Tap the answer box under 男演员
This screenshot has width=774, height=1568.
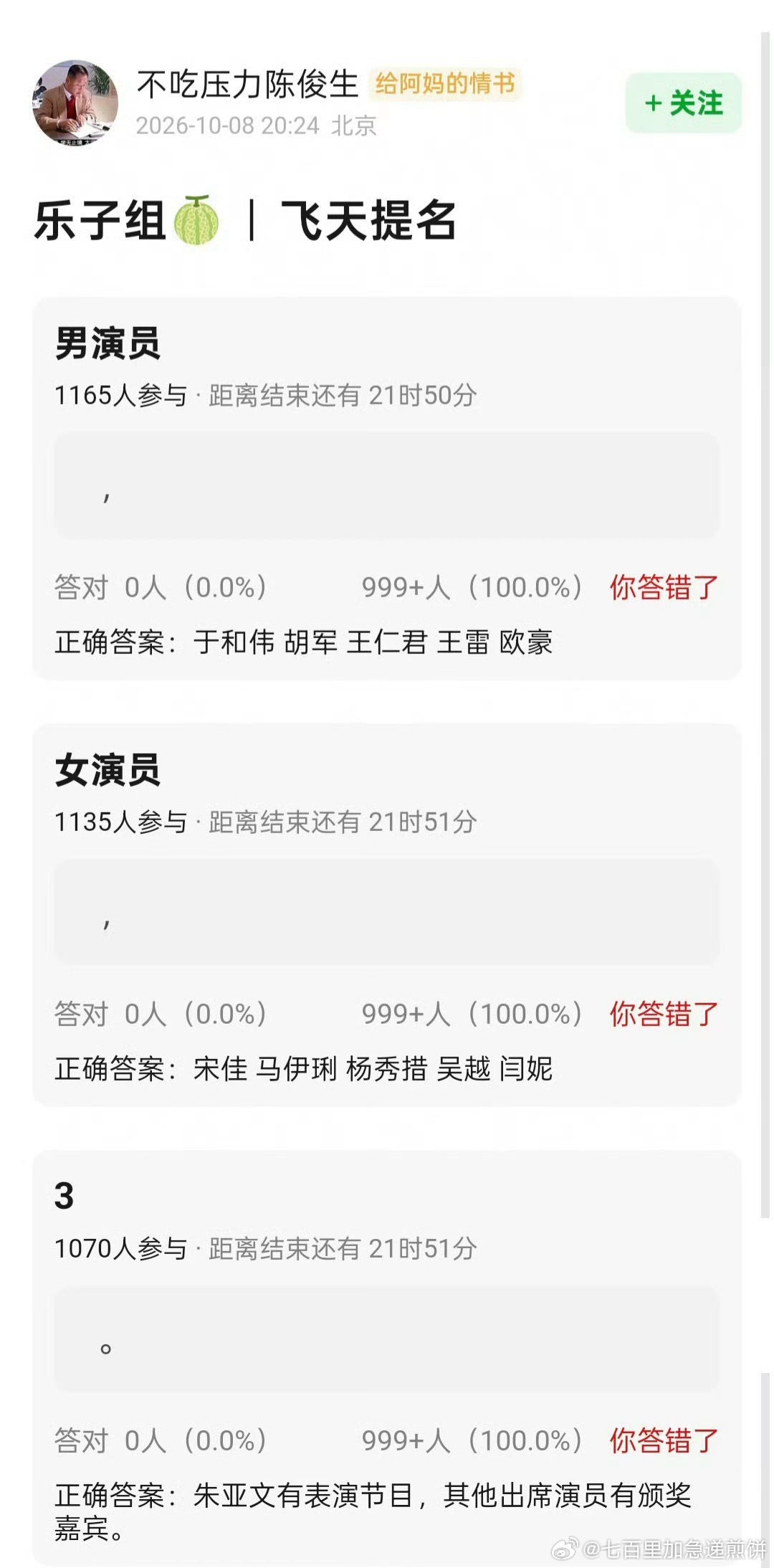click(386, 486)
